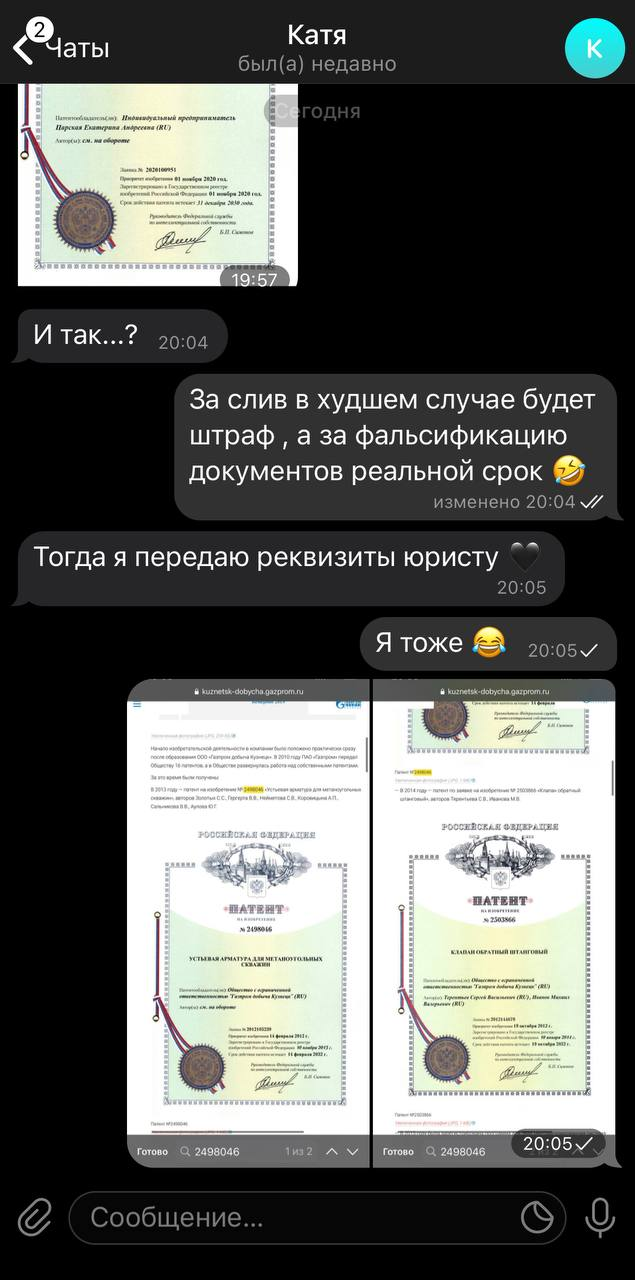635x1280 pixels.
Task: Open the sticker panel icon
Action: tap(537, 1217)
